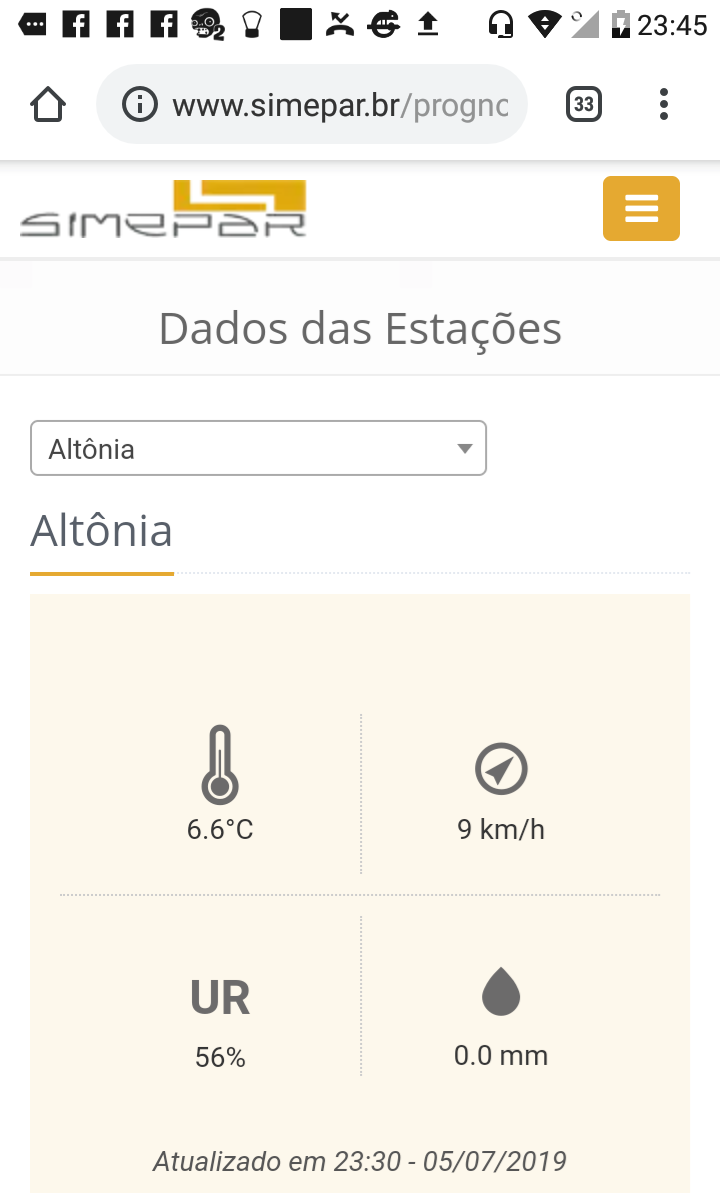
Task: Tap the simepar.br address bar
Action: 312,104
